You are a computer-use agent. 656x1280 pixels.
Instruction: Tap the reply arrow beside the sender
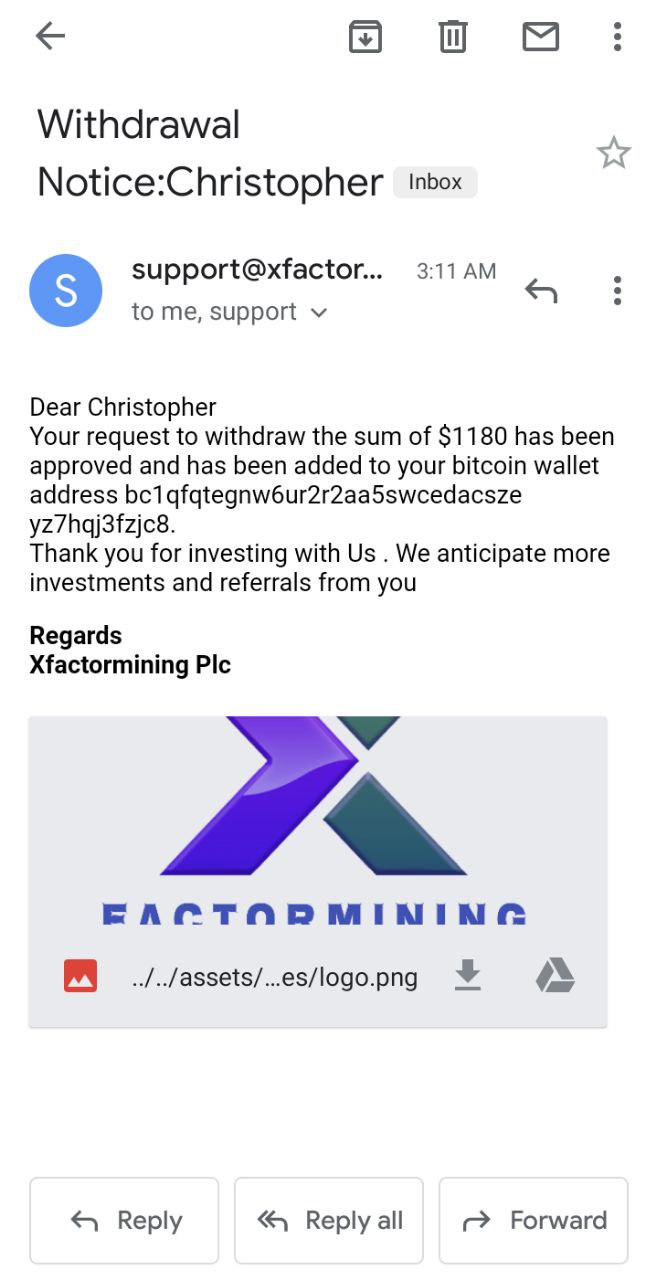point(541,291)
